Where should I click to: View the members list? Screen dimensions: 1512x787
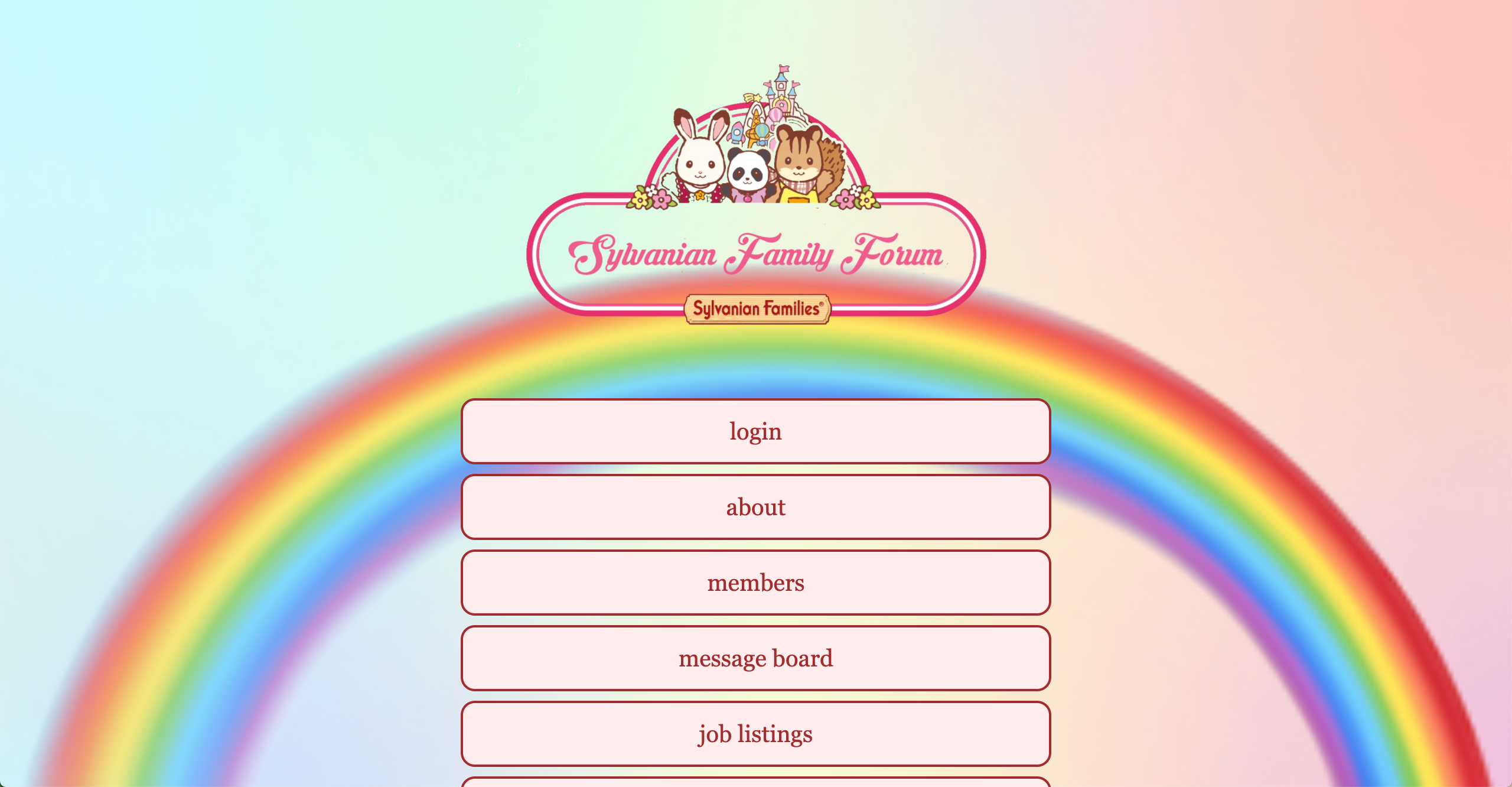(755, 583)
